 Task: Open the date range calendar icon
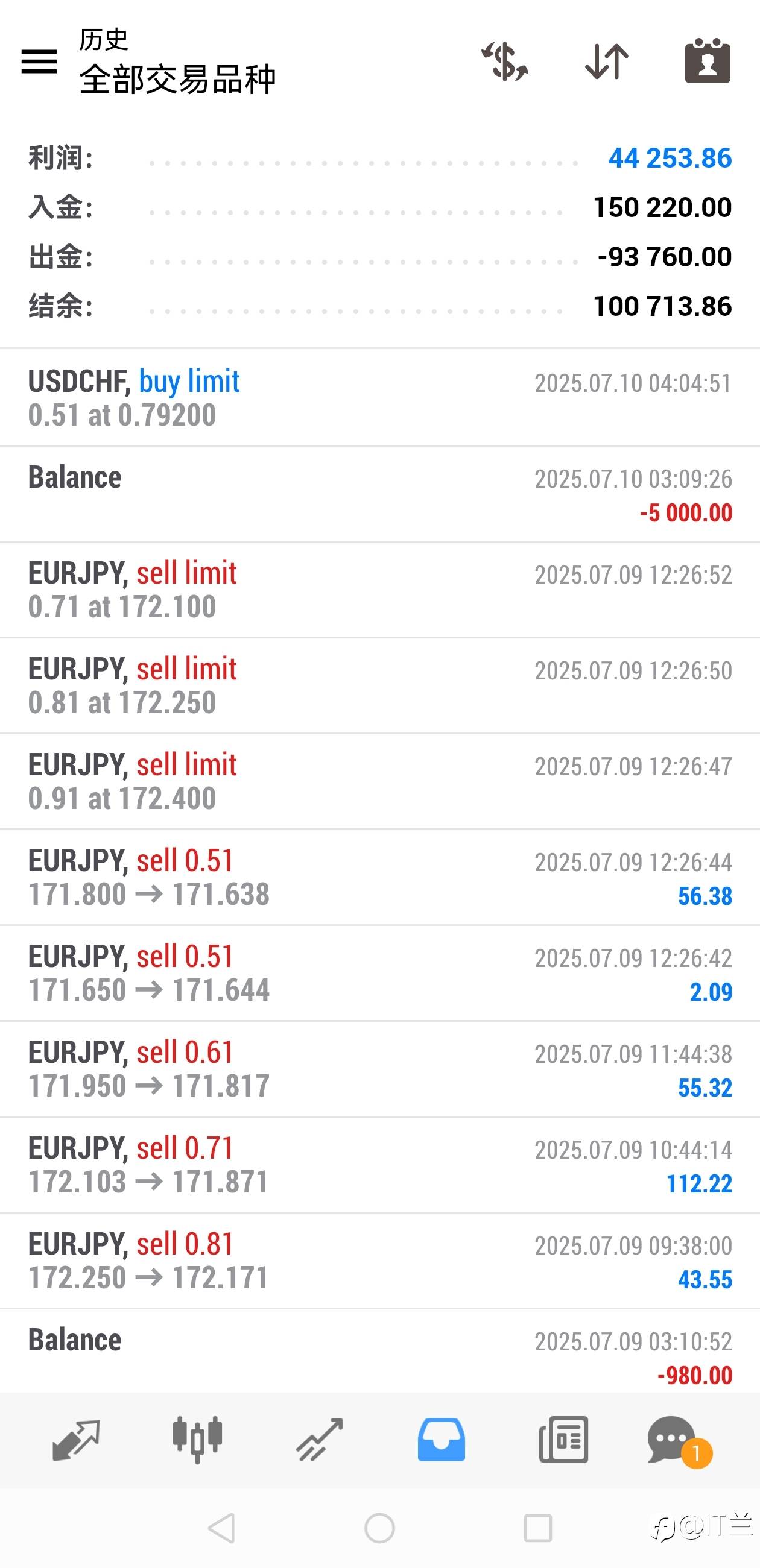click(x=708, y=60)
